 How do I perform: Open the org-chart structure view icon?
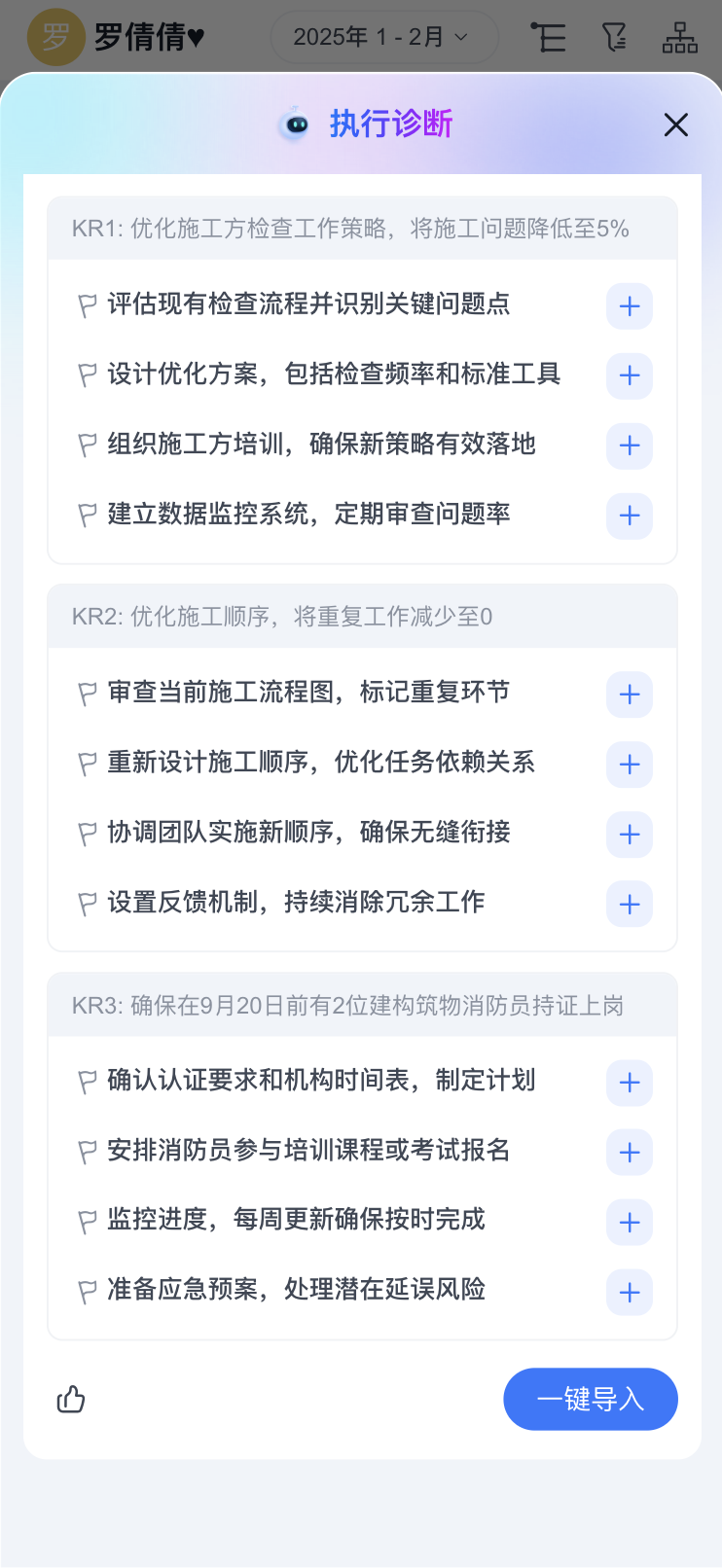click(680, 37)
